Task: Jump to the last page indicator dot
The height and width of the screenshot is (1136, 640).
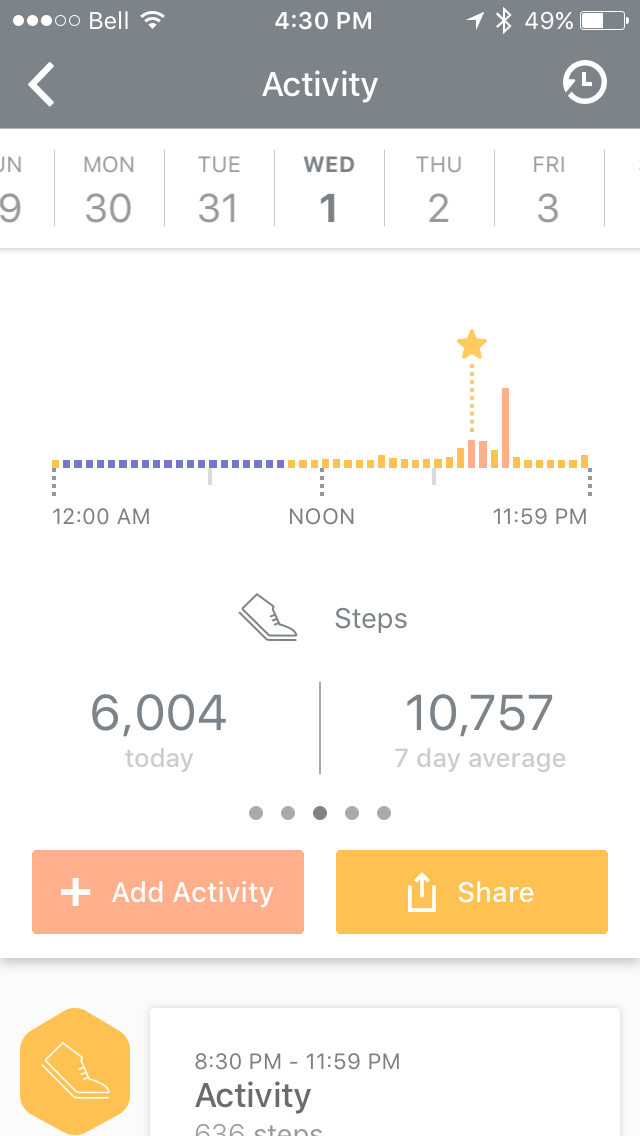Action: [x=384, y=813]
